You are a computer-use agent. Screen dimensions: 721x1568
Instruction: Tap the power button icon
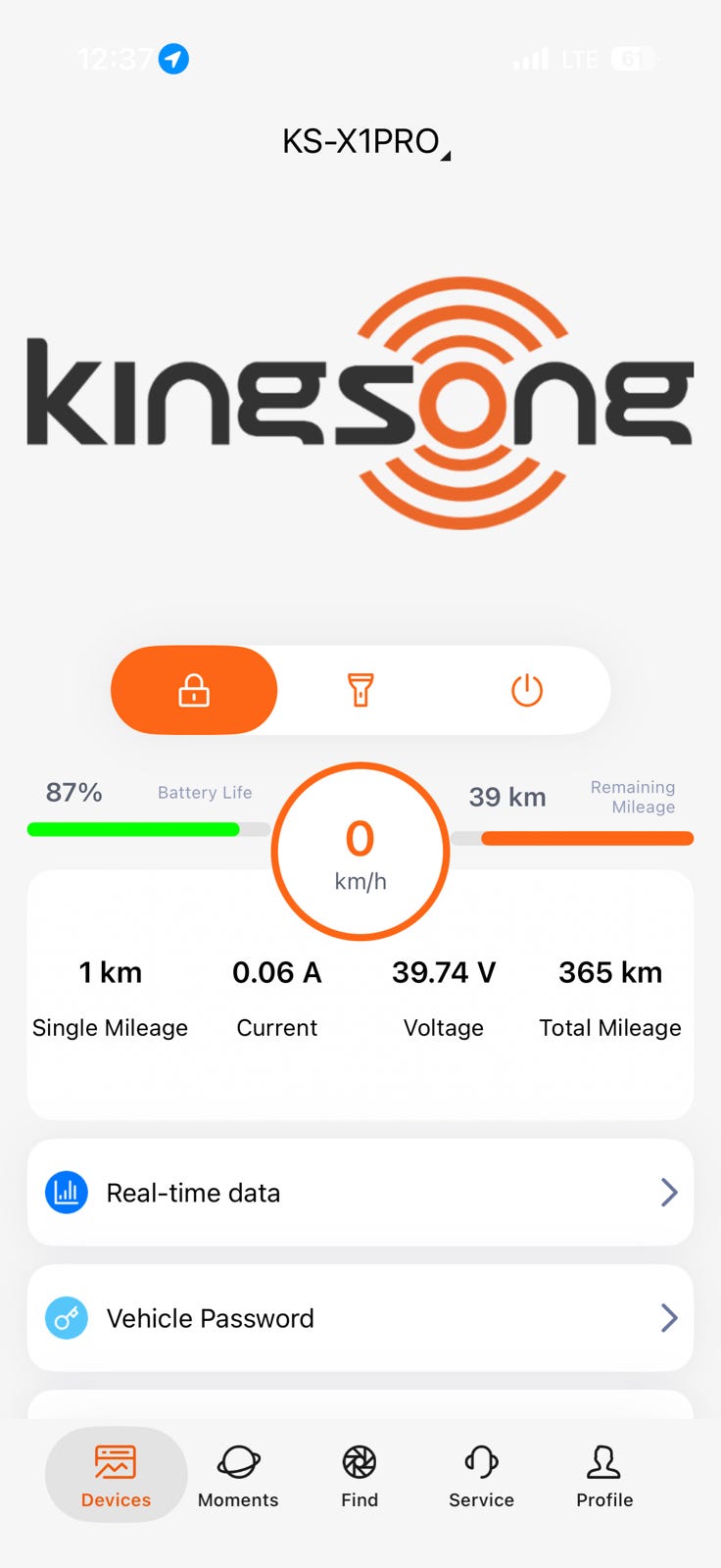(x=527, y=690)
